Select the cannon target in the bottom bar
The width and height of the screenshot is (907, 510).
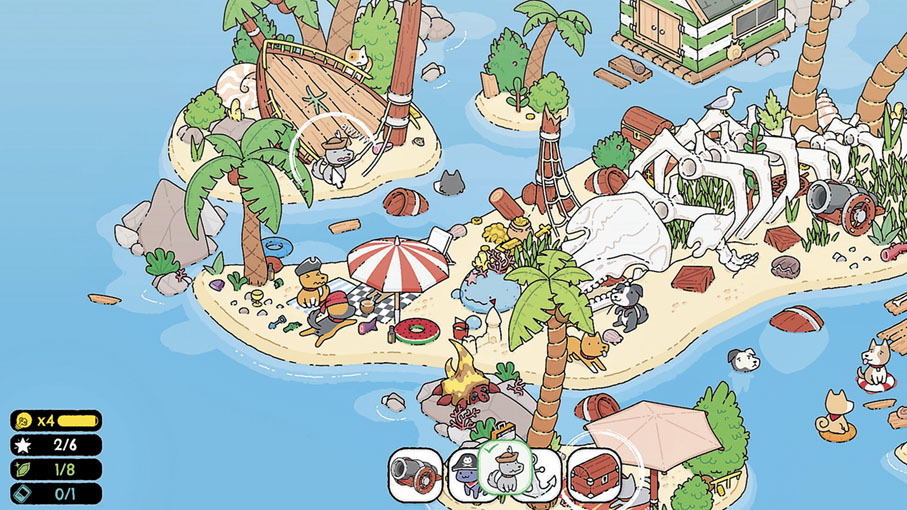pos(411,470)
